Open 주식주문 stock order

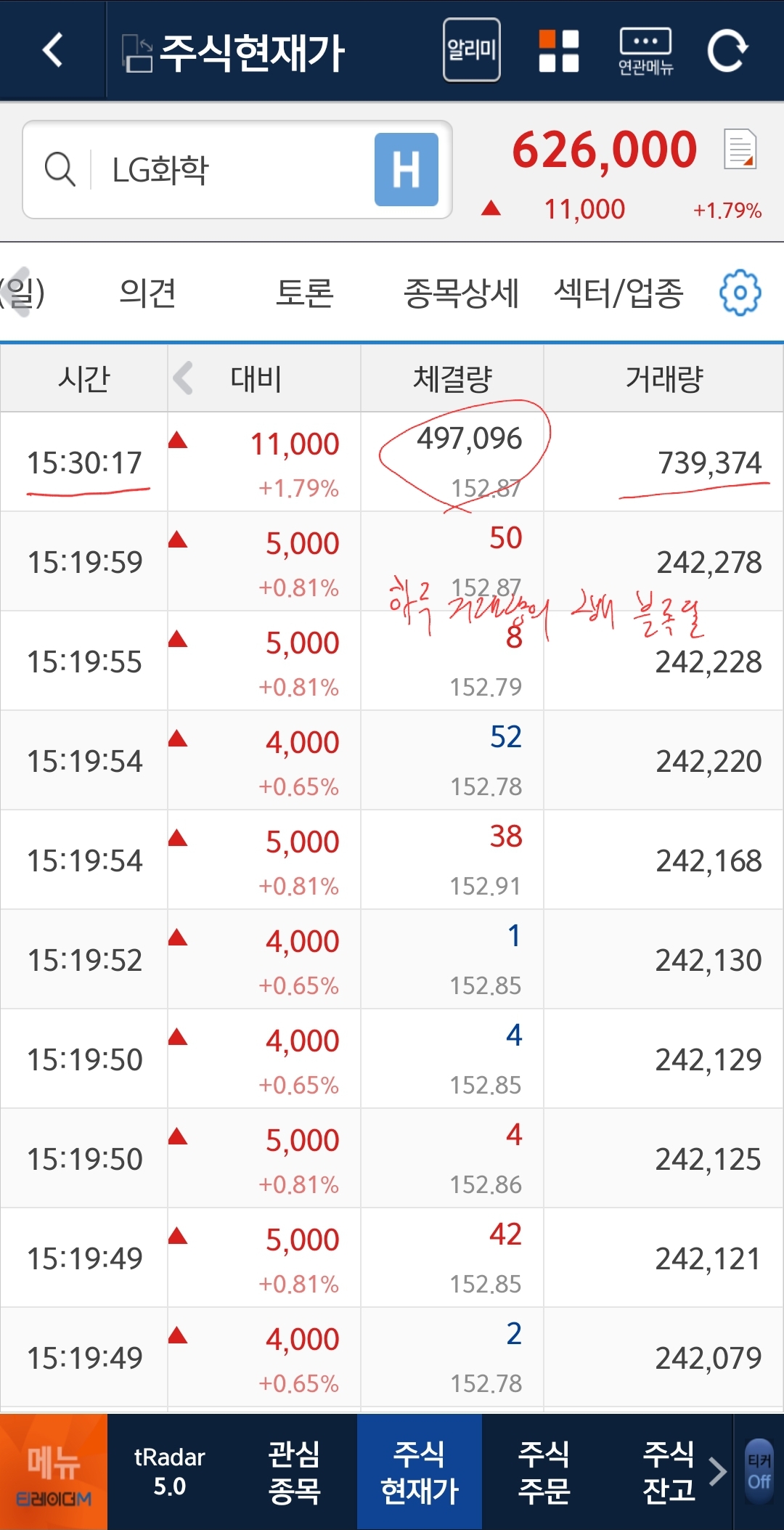click(x=544, y=1471)
